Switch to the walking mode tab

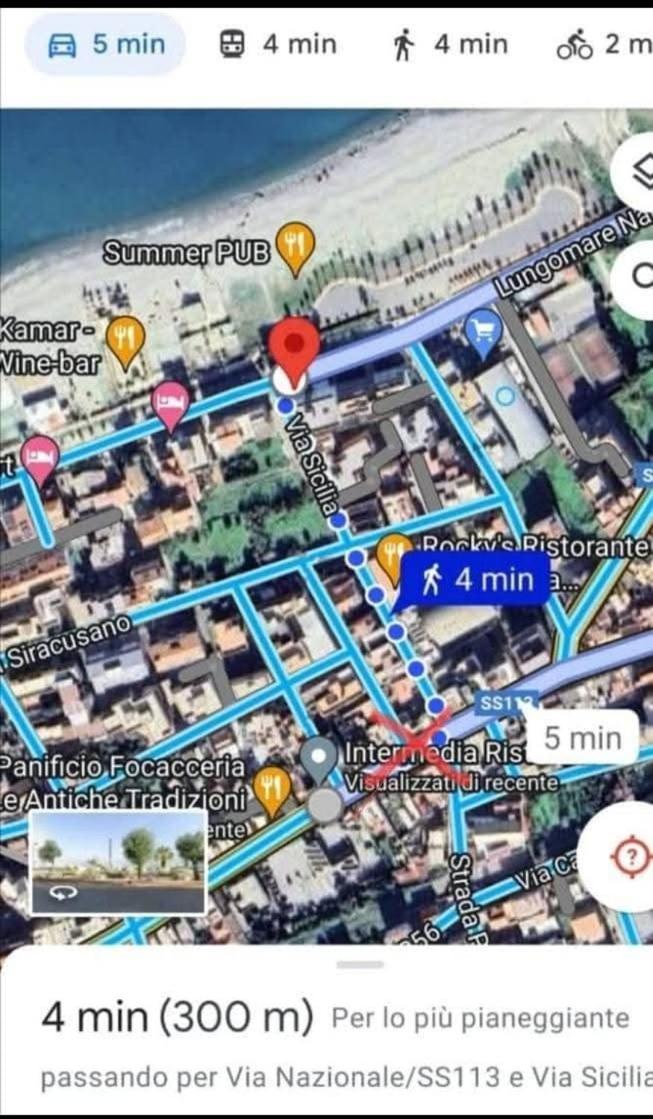450,45
